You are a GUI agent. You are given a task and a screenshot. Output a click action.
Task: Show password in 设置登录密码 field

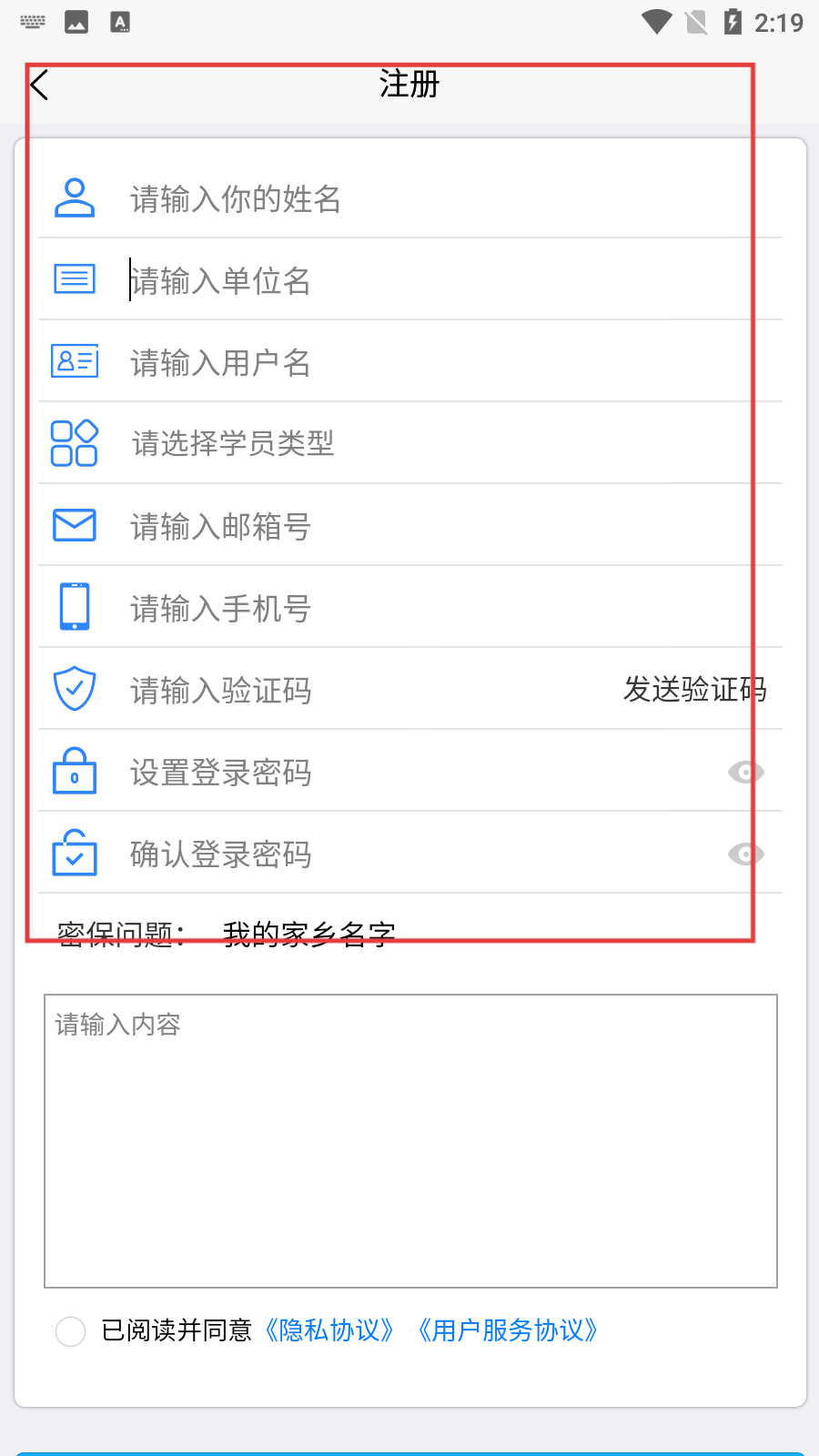pyautogui.click(x=745, y=772)
